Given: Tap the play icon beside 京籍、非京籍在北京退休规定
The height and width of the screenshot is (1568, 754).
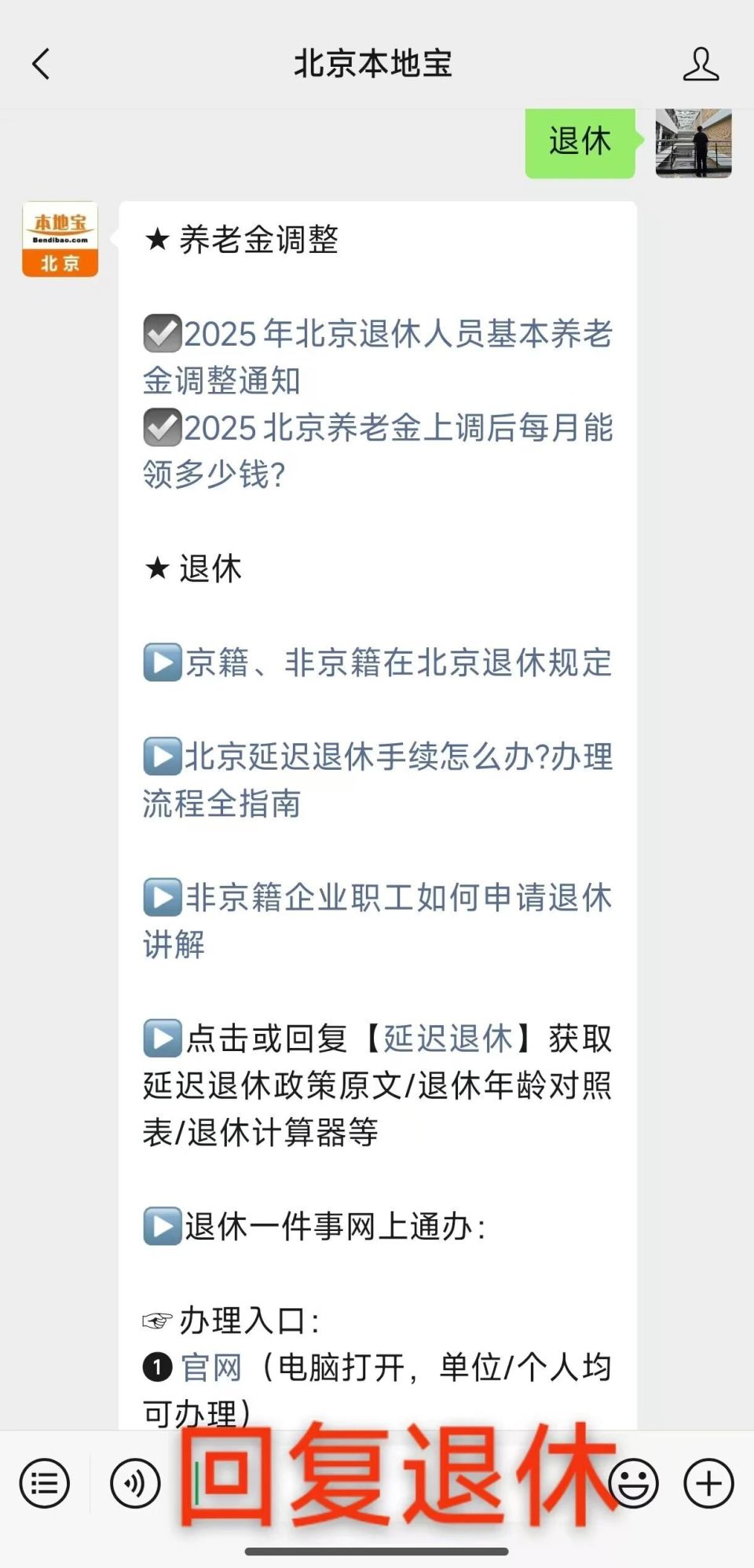Looking at the screenshot, I should 161,664.
